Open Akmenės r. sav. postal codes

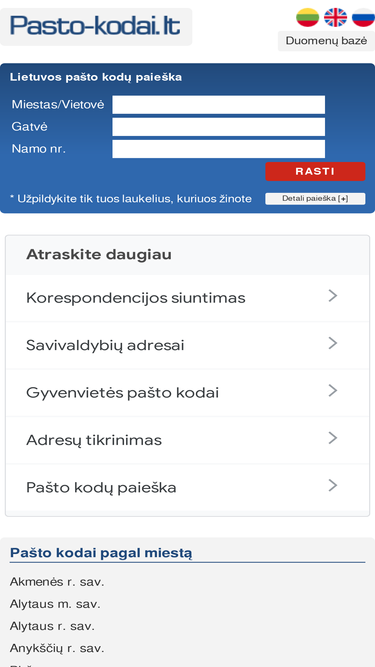click(57, 582)
